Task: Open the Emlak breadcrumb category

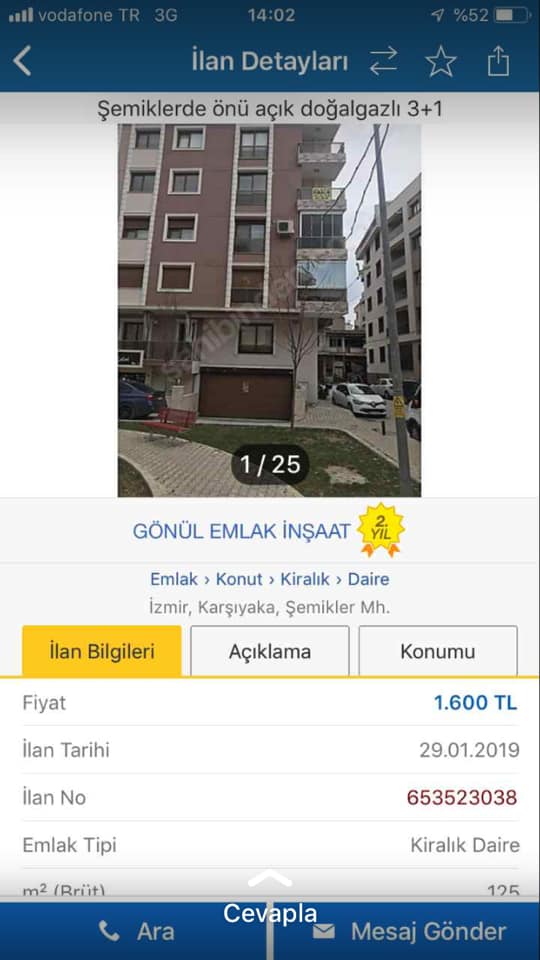Action: 174,579
